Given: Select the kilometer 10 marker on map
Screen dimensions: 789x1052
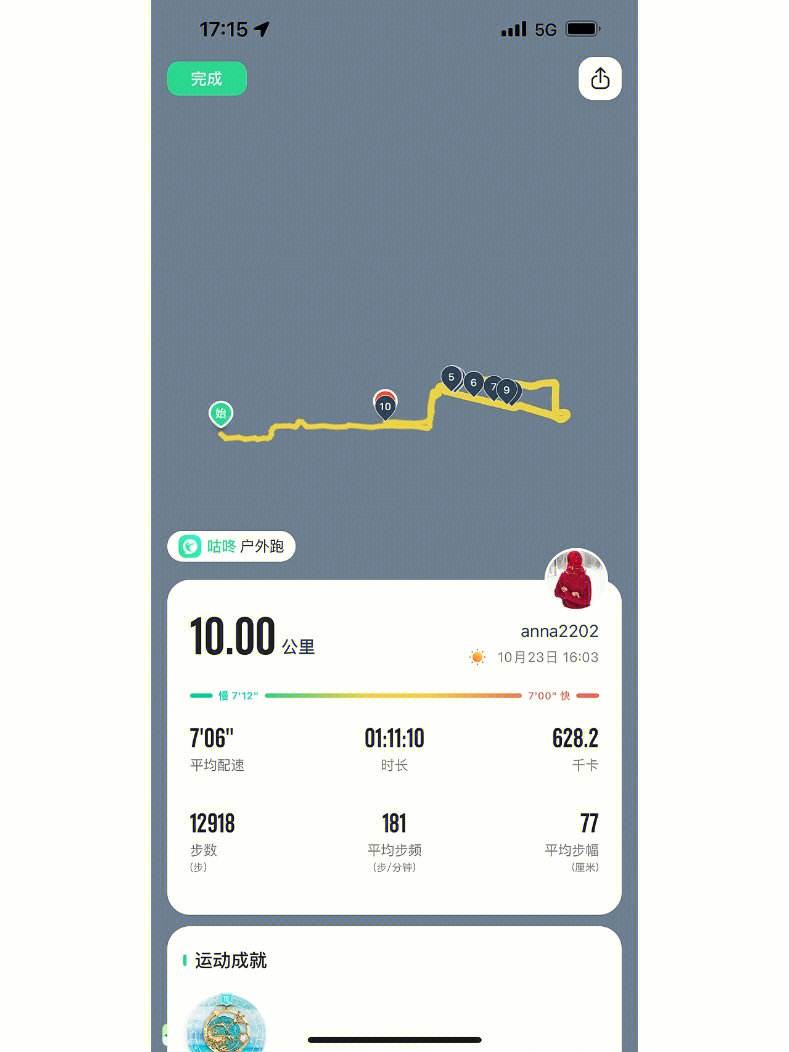Looking at the screenshot, I should click(x=385, y=407).
